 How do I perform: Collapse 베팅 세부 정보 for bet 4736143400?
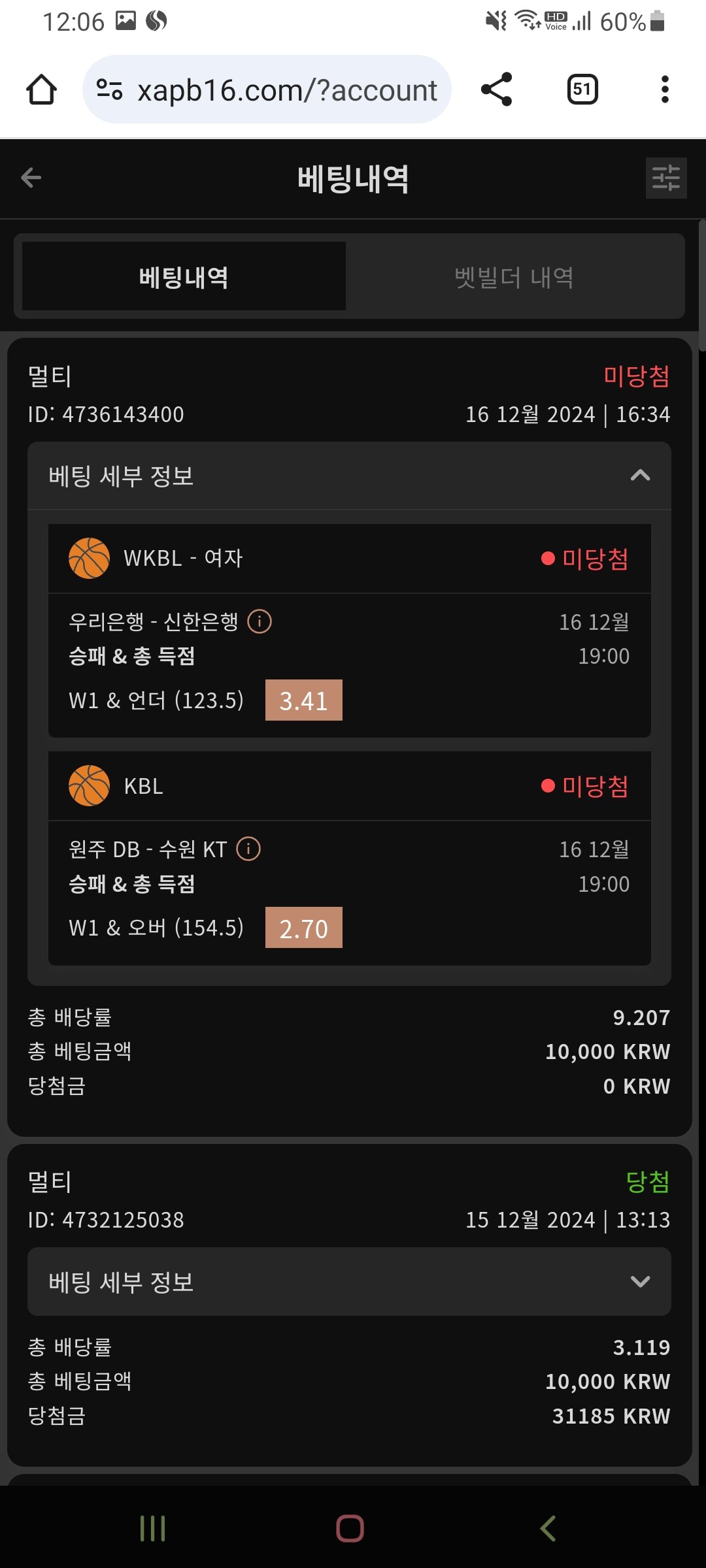[x=639, y=476]
